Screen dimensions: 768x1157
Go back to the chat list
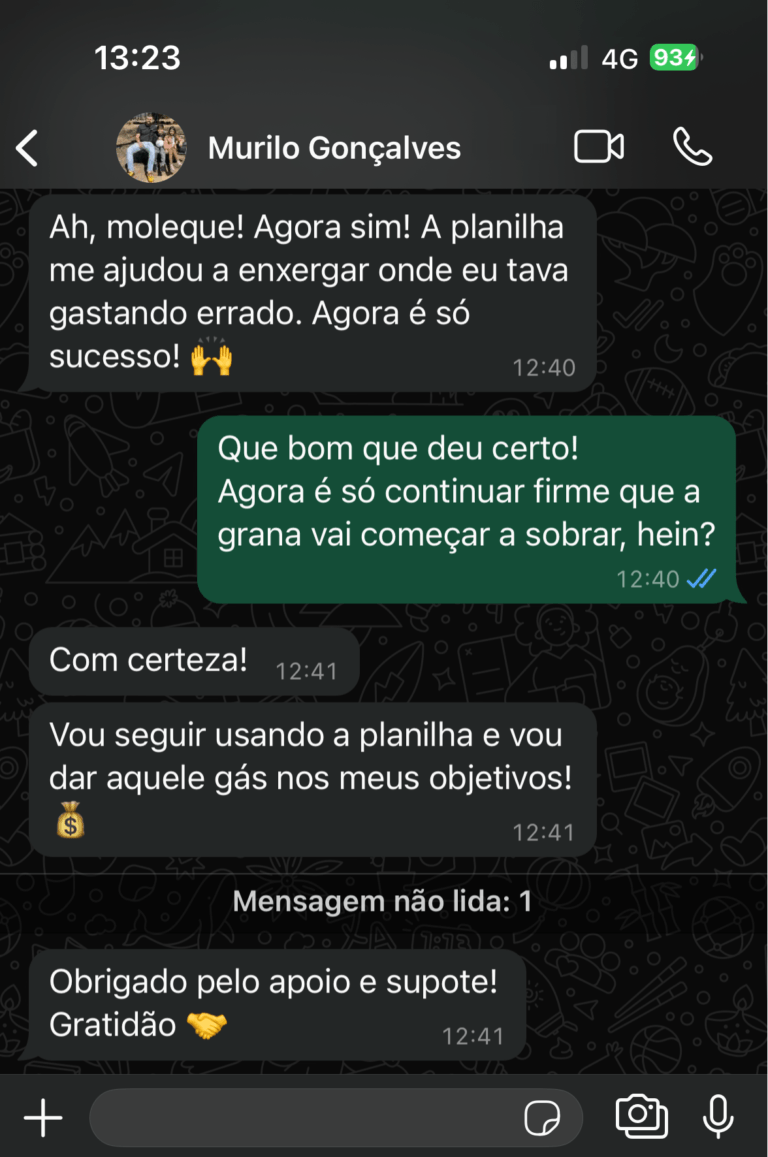click(x=27, y=148)
